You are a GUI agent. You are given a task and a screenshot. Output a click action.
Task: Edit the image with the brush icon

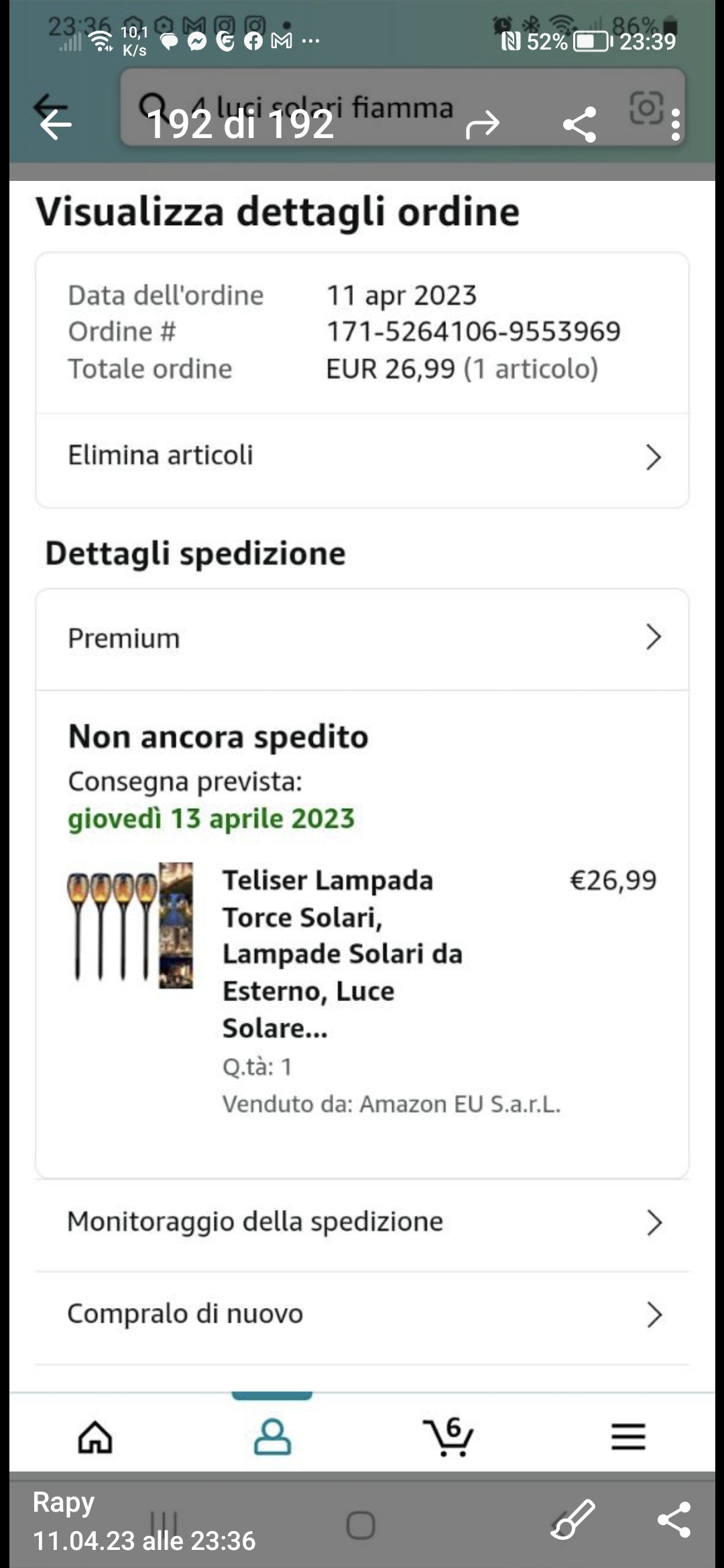[573, 1519]
